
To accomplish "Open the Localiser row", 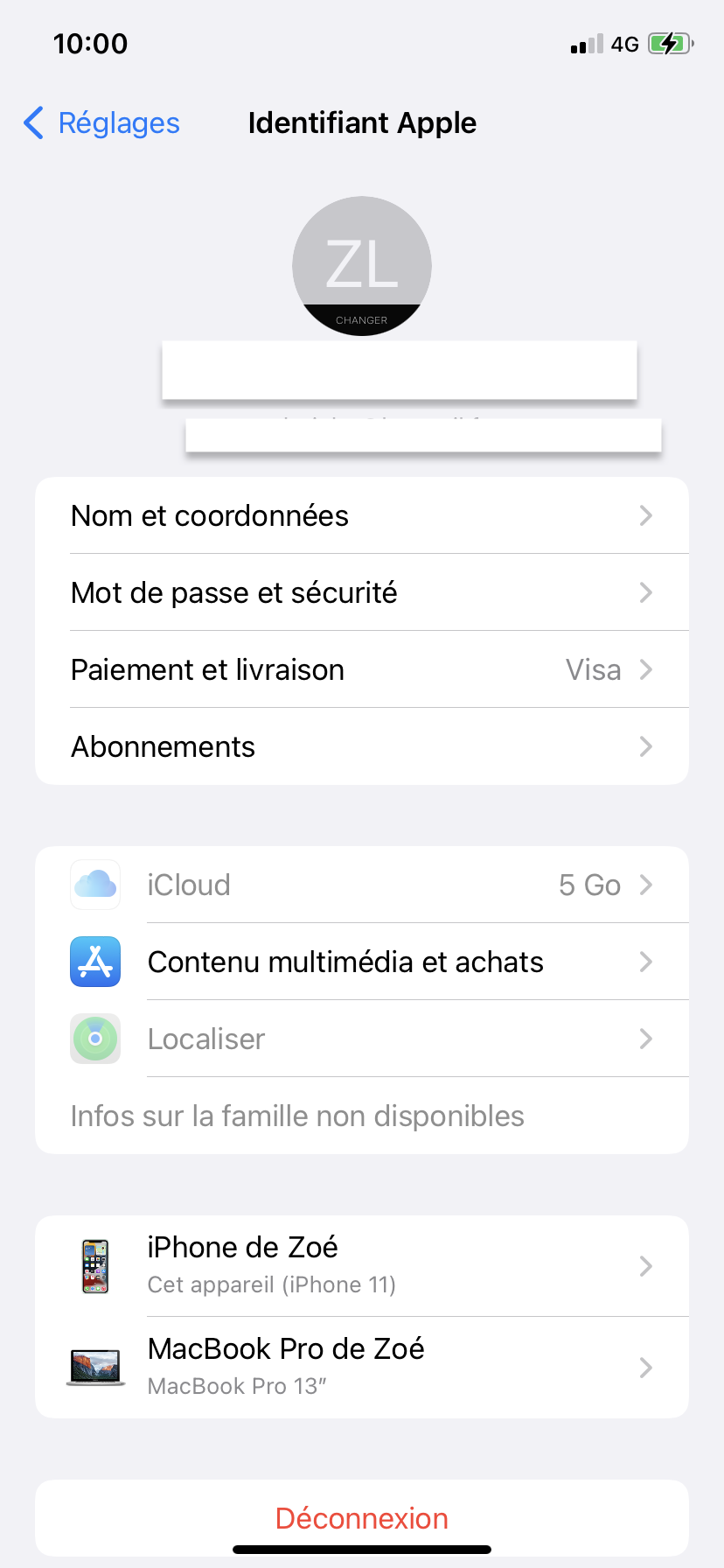I will click(361, 1039).
